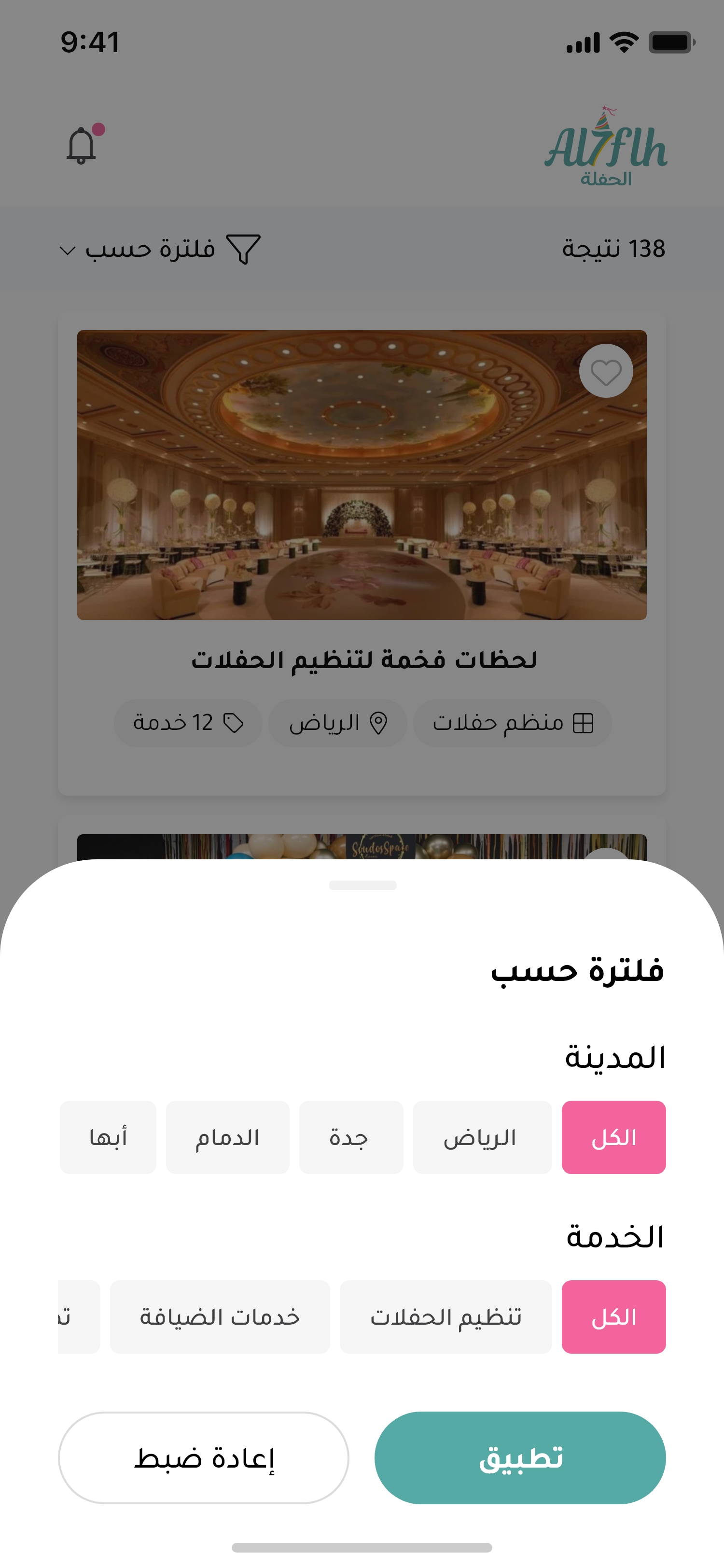
Task: Apply the filters with تطبيق
Action: [x=519, y=1457]
